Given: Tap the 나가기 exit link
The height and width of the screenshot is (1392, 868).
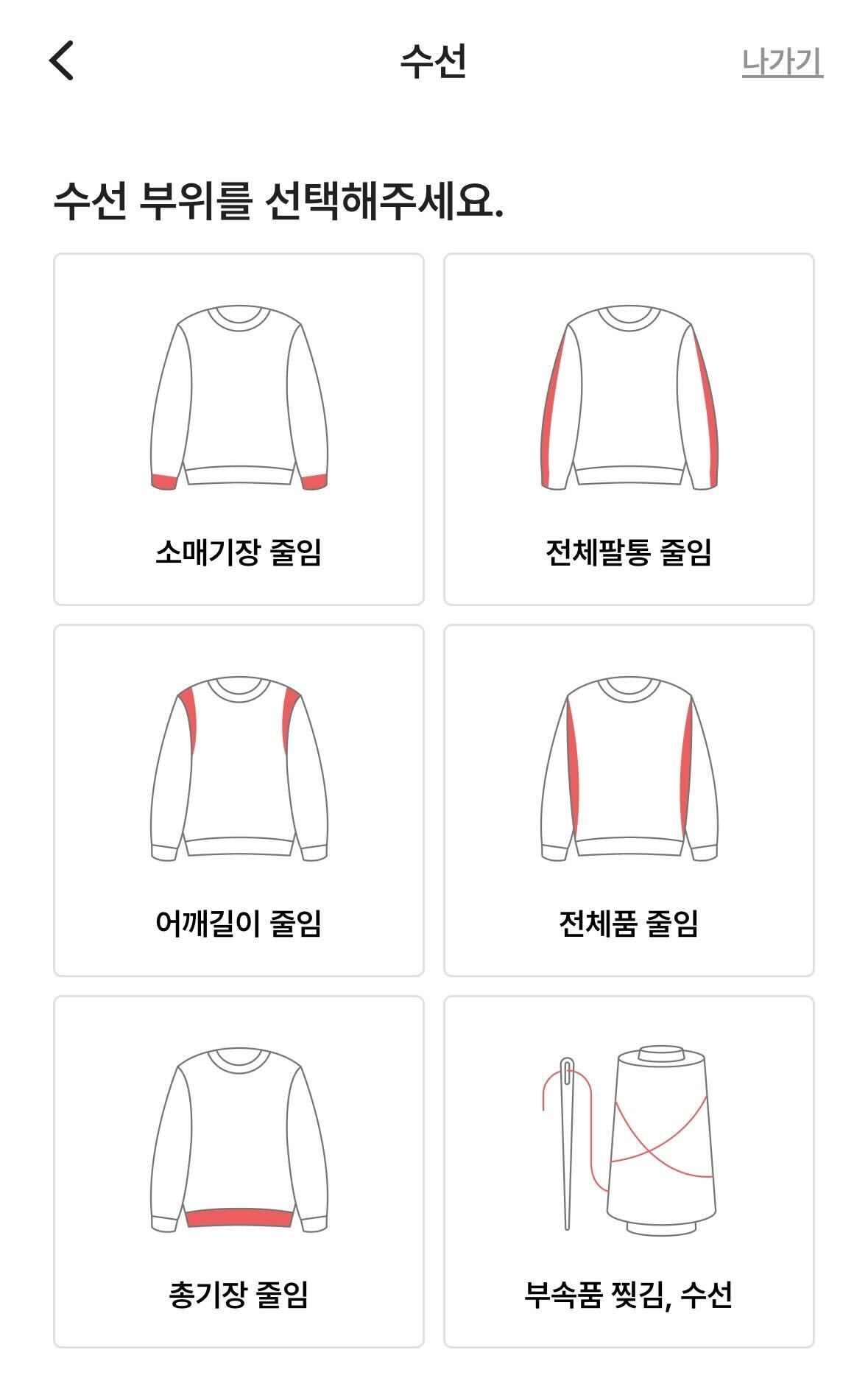Looking at the screenshot, I should pos(782,62).
